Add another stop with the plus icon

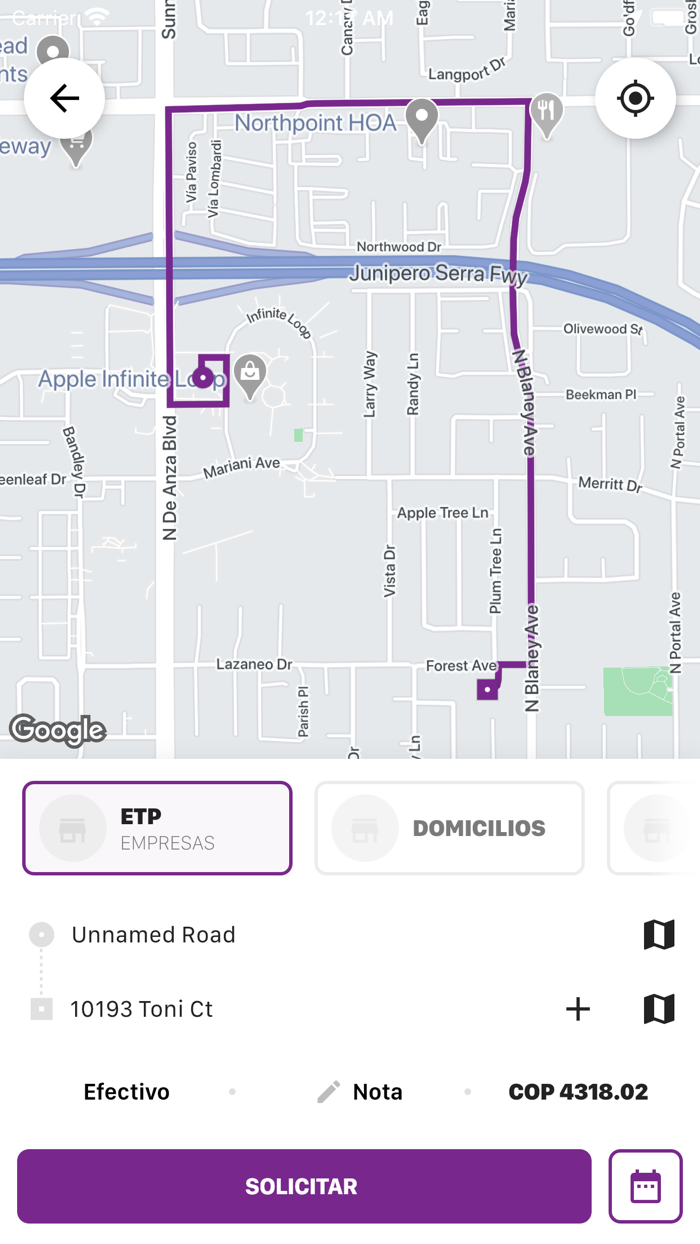click(x=578, y=1009)
